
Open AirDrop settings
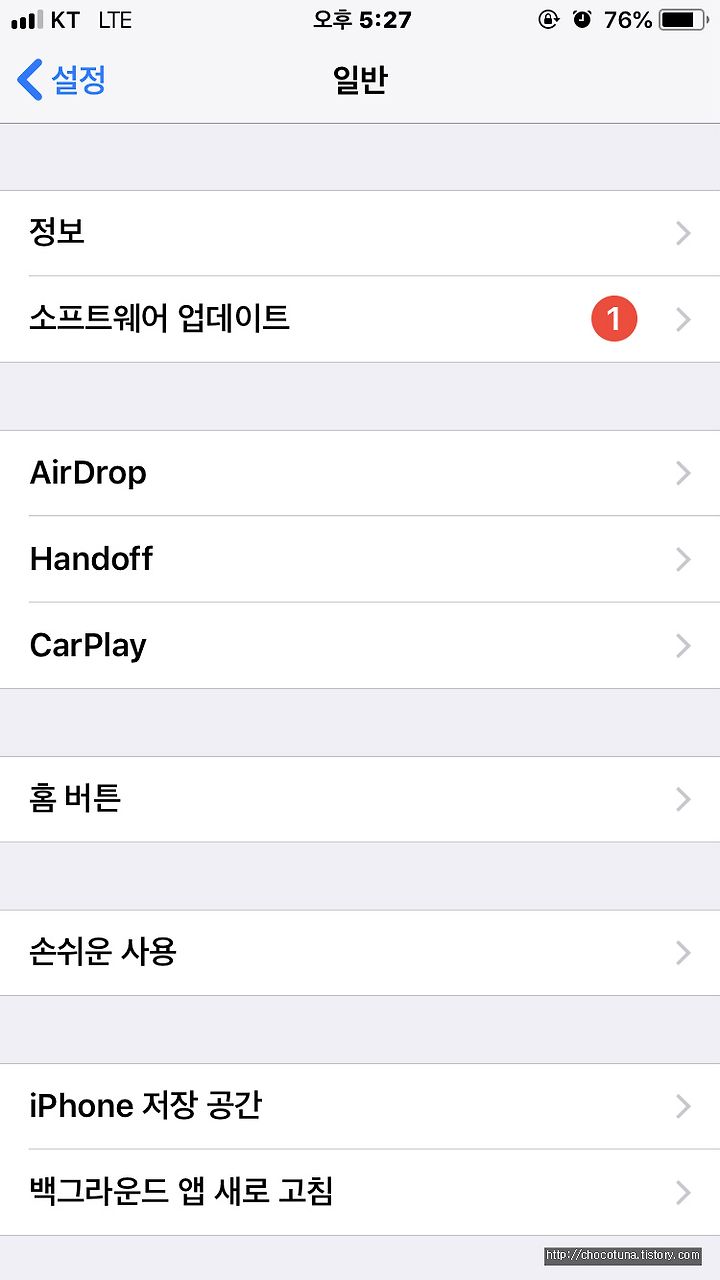tap(360, 473)
